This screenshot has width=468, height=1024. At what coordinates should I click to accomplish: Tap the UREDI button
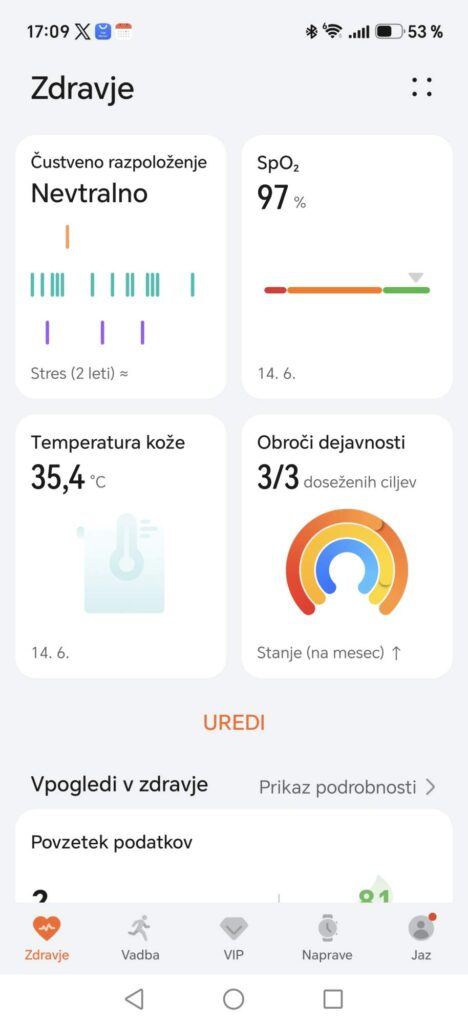point(234,722)
